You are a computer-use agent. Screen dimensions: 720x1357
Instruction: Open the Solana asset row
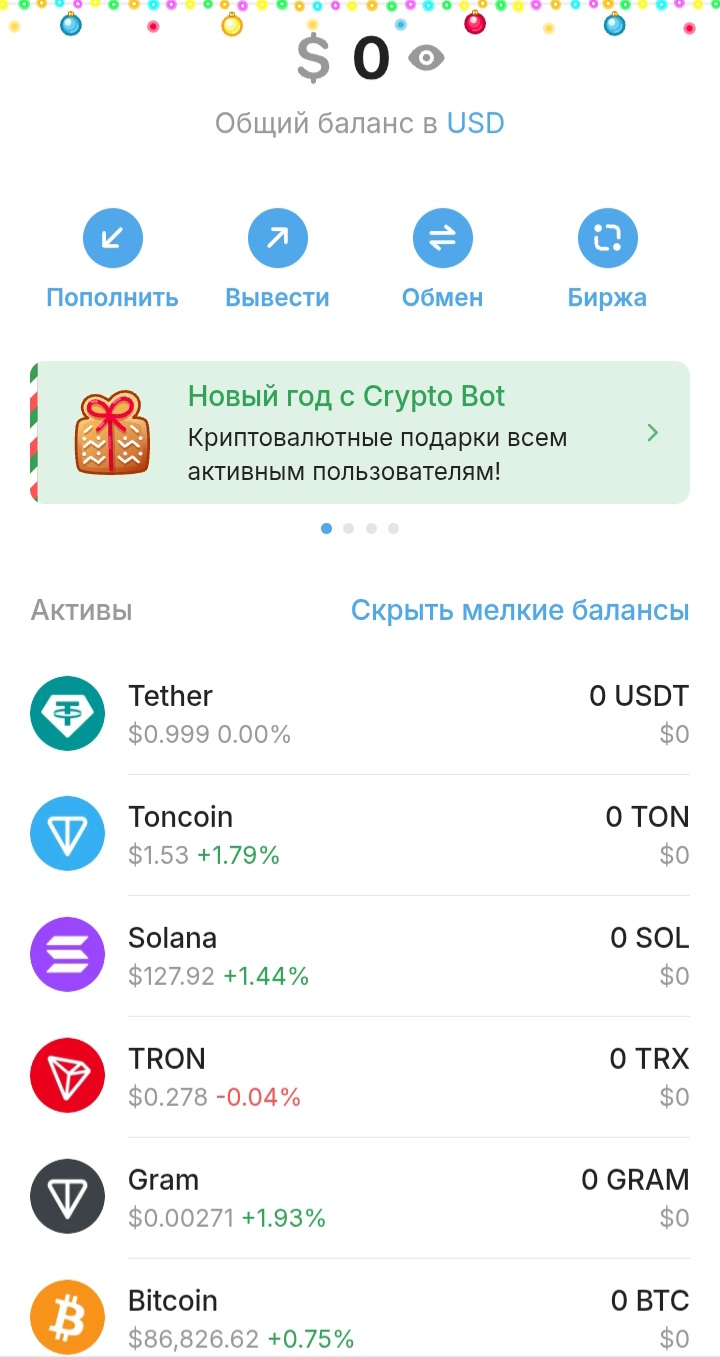[x=360, y=954]
